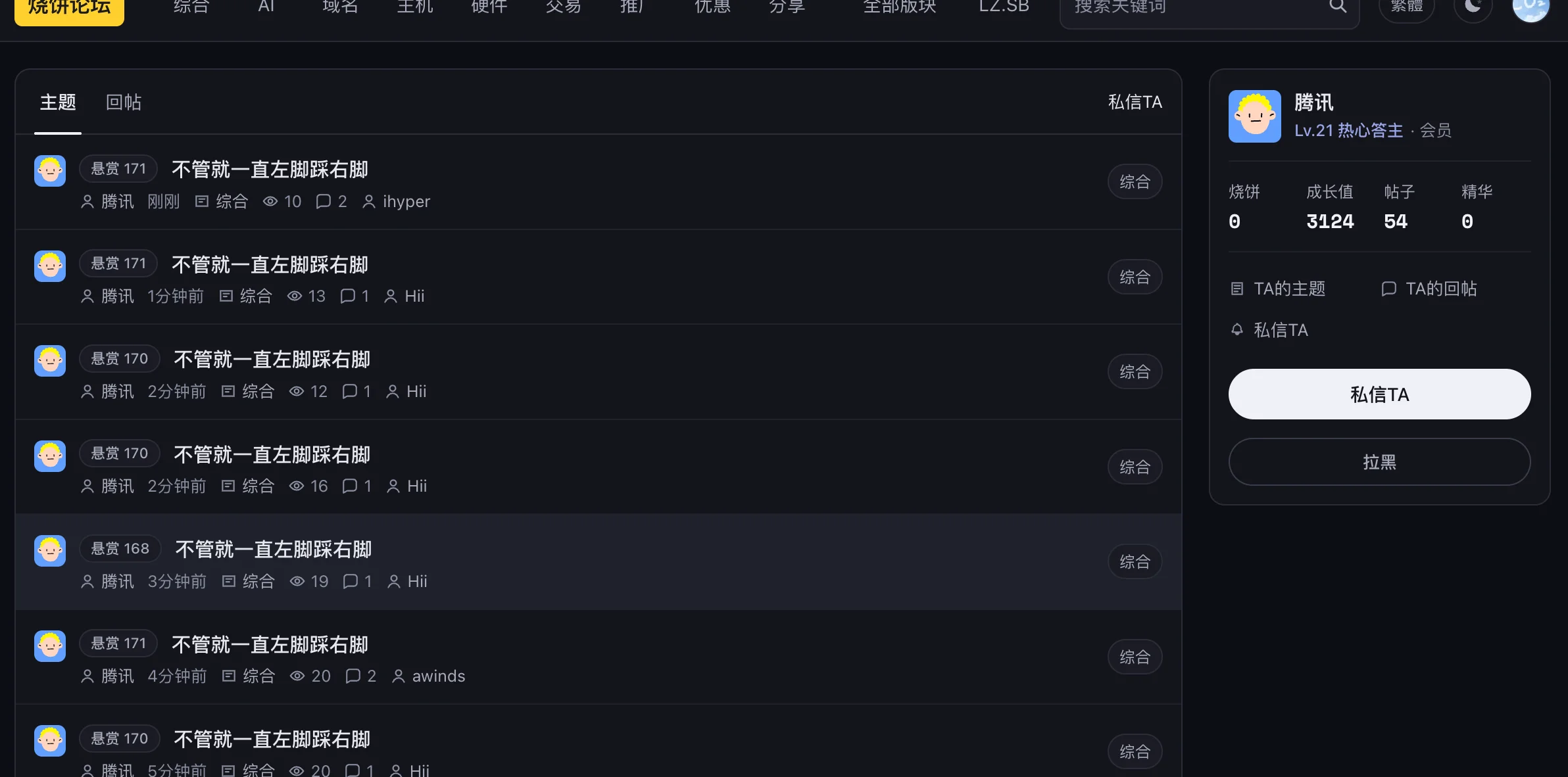This screenshot has width=1568, height=777.
Task: Tap 私信TA beside the tabs
Action: click(1135, 102)
